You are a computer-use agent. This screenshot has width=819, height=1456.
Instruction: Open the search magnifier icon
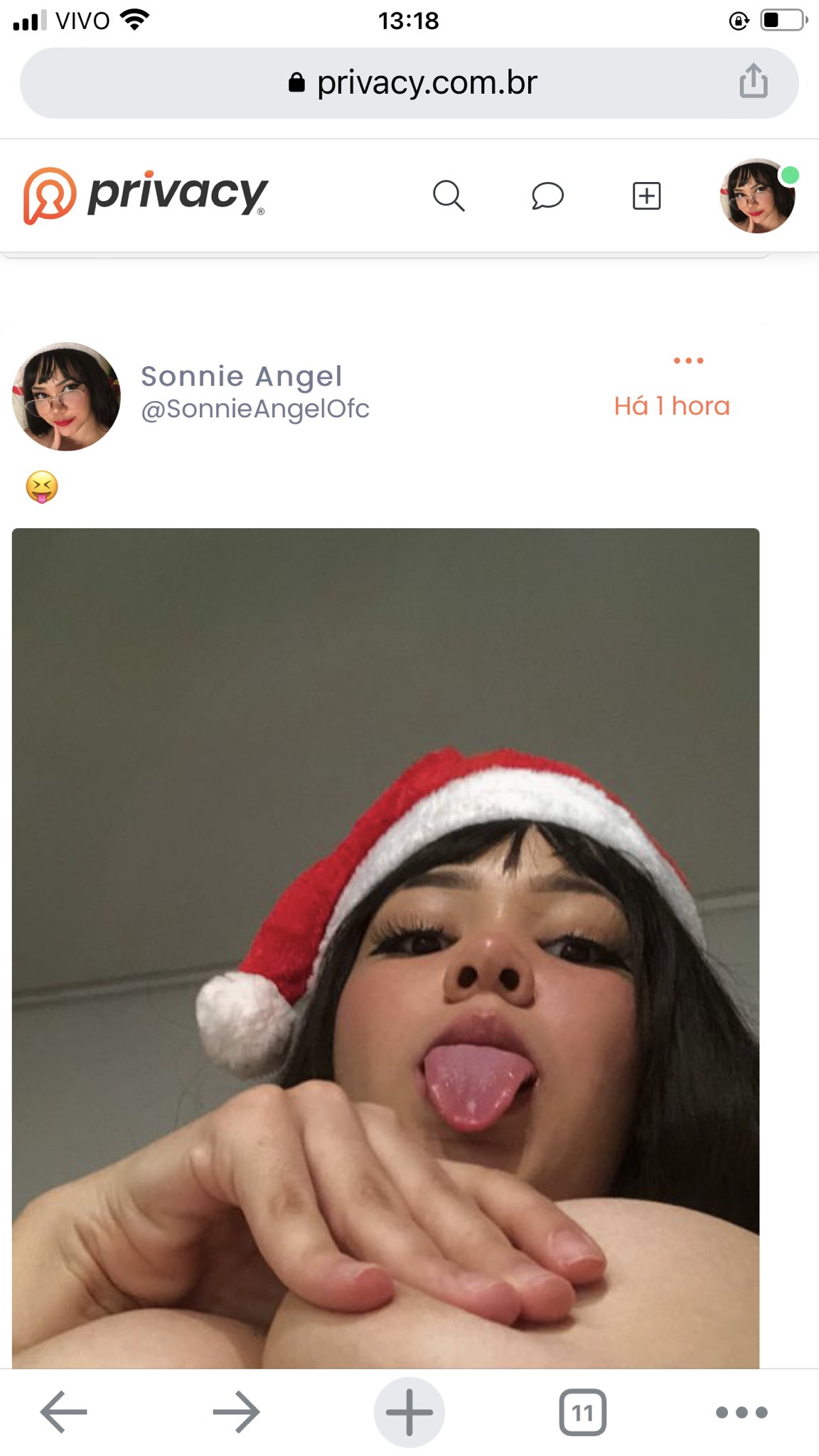point(449,196)
